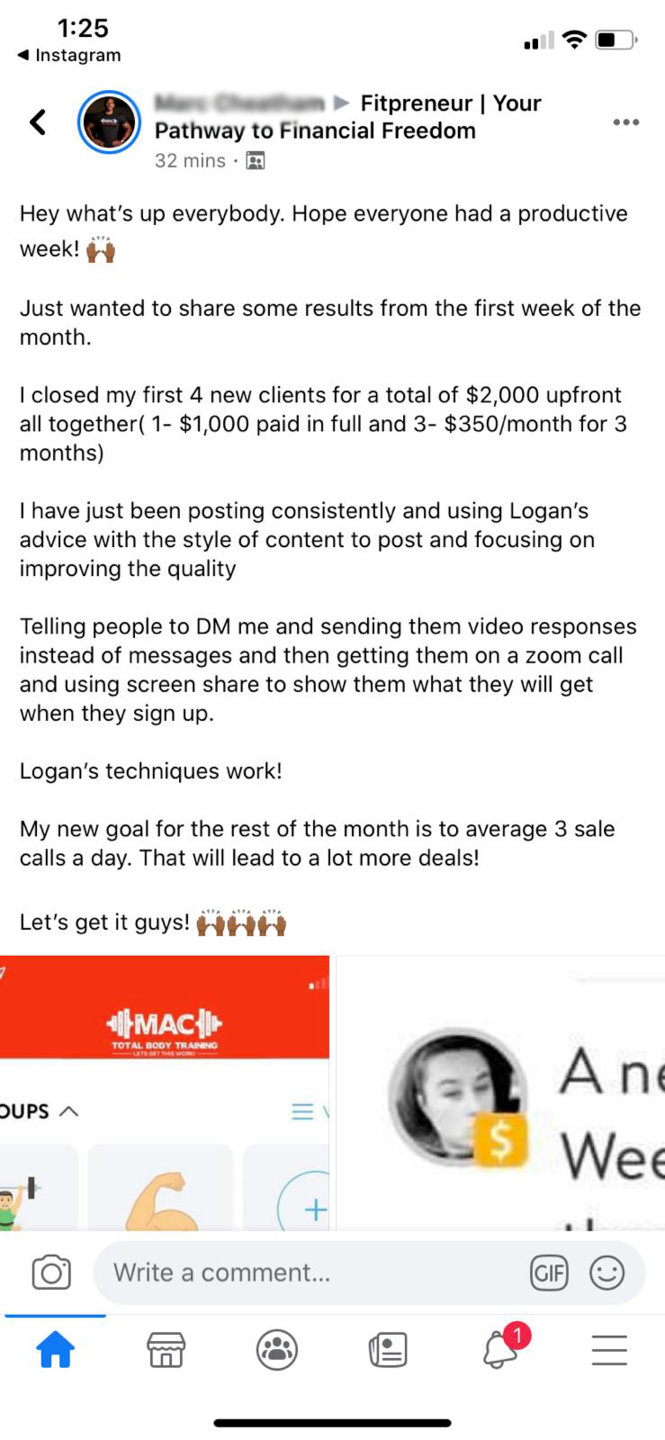Viewport: 665px width, 1440px height.
Task: Open the hamburger menu tab
Action: click(x=609, y=1350)
